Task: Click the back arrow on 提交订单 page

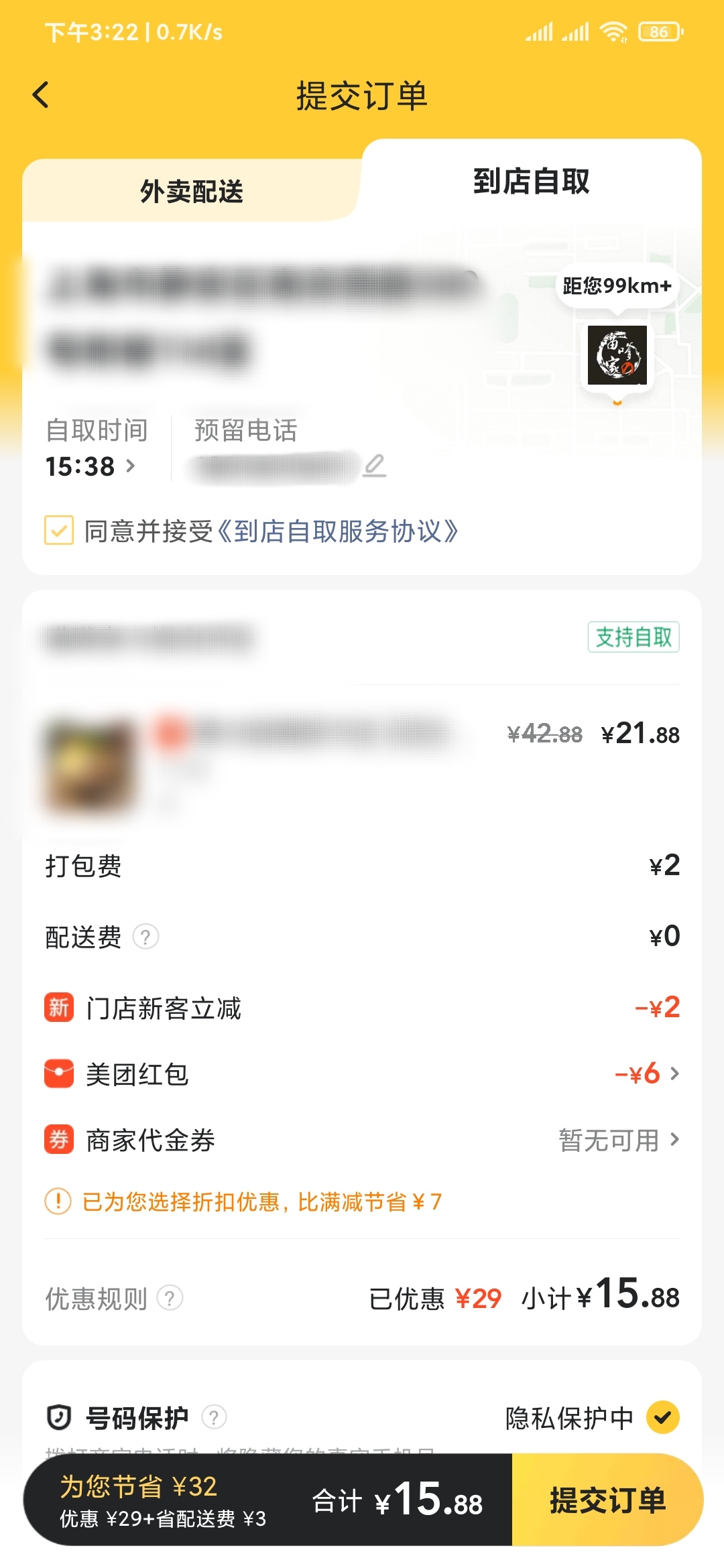Action: tap(42, 95)
